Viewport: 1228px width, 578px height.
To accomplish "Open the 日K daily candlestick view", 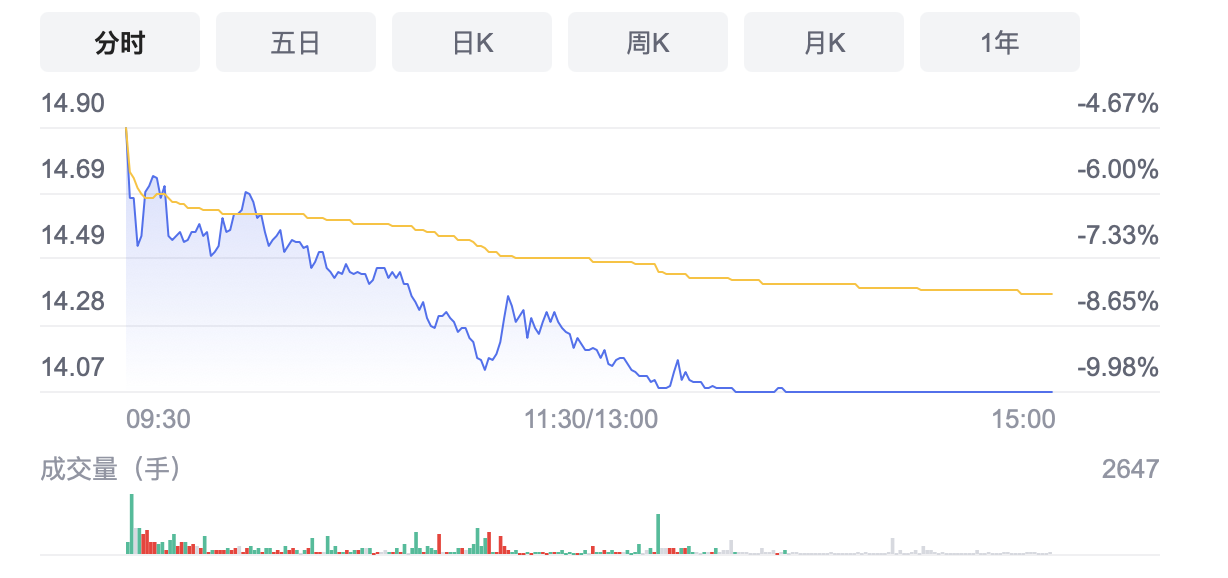I will (x=472, y=42).
